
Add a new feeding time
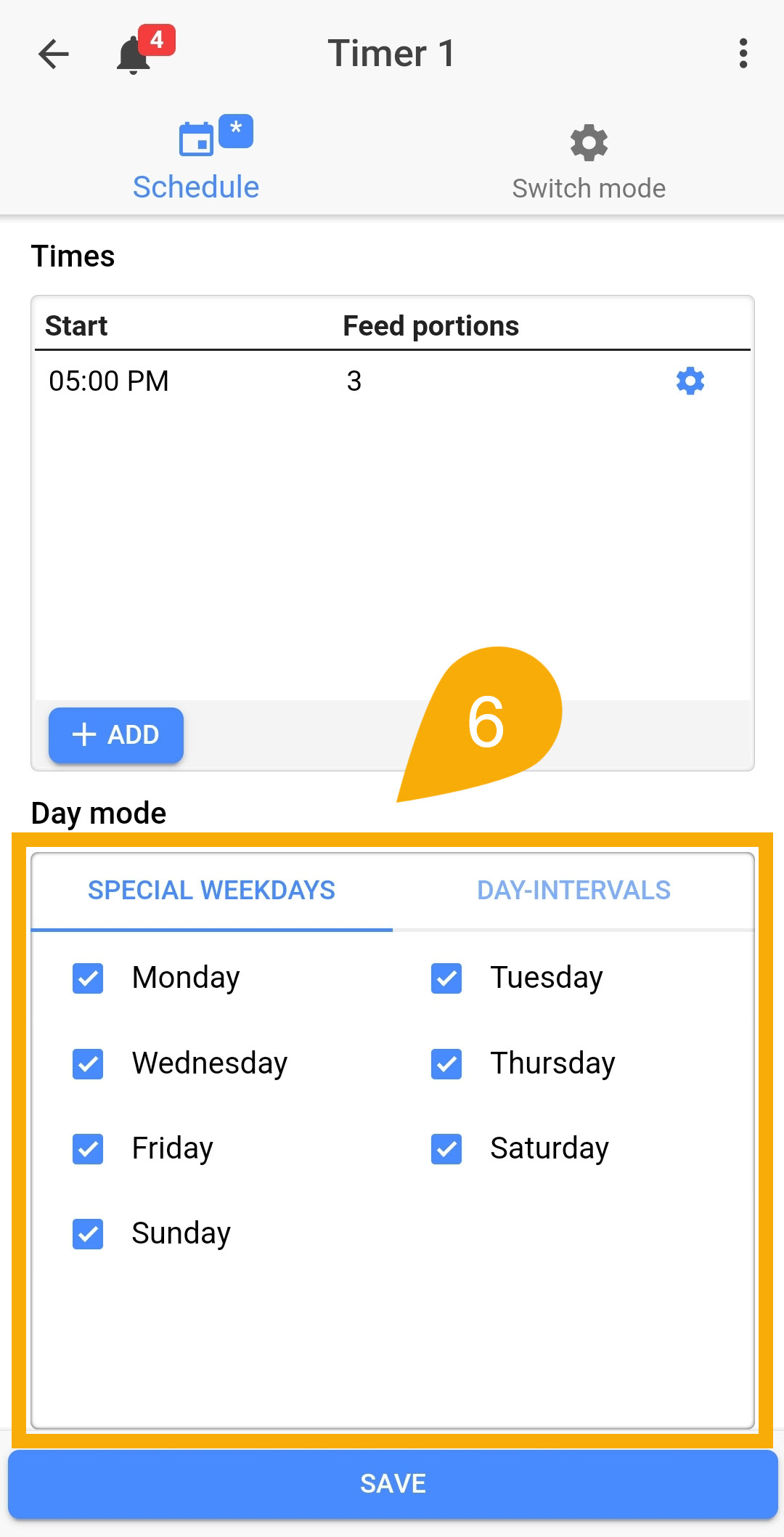pos(116,734)
